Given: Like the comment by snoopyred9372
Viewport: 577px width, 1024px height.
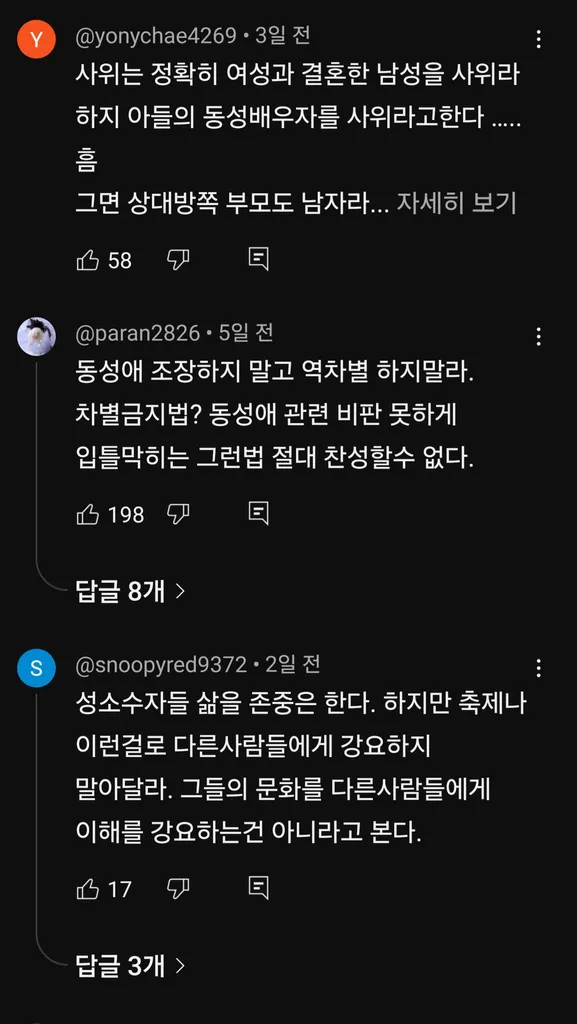Looking at the screenshot, I should click(x=87, y=888).
